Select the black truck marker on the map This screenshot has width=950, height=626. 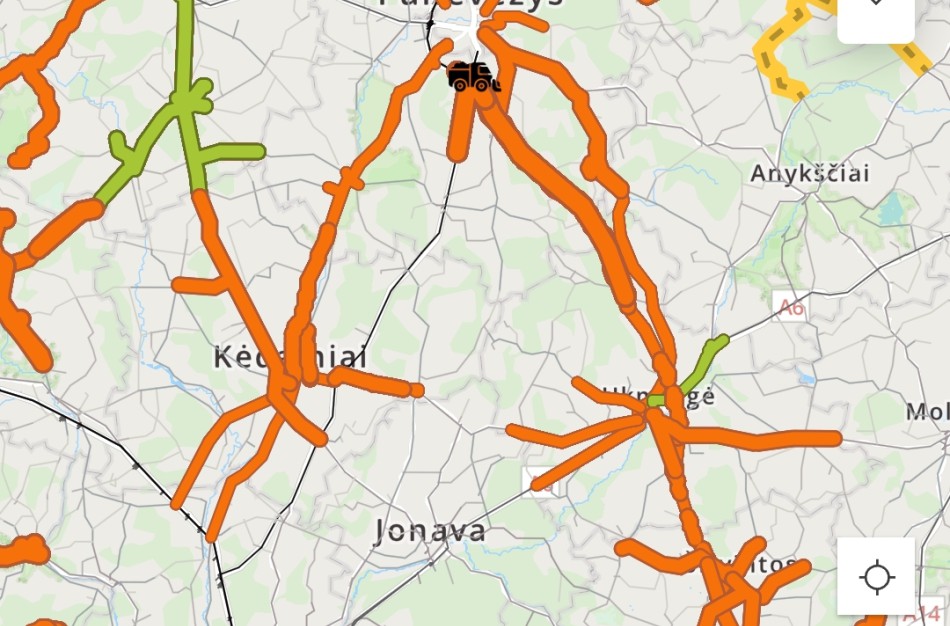pyautogui.click(x=472, y=76)
